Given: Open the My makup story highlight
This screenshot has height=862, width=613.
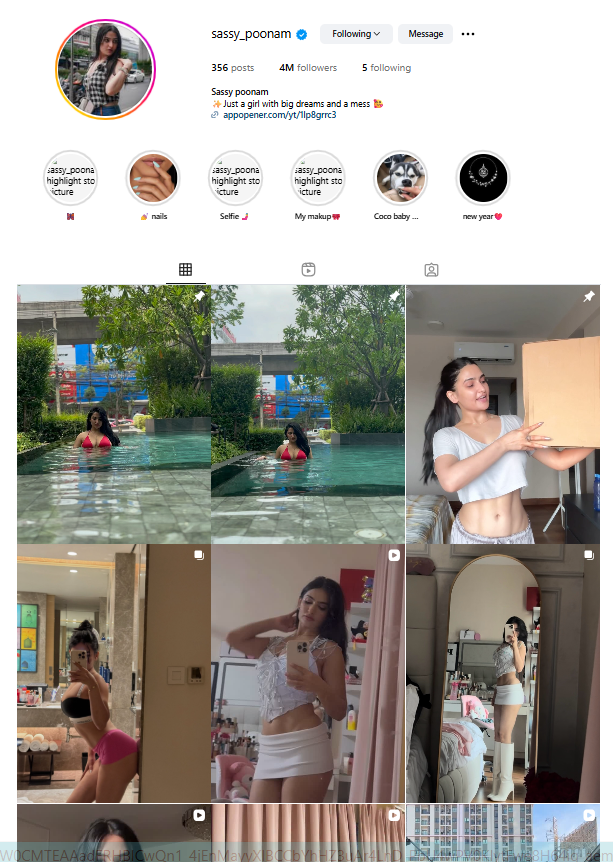Looking at the screenshot, I should coord(318,178).
